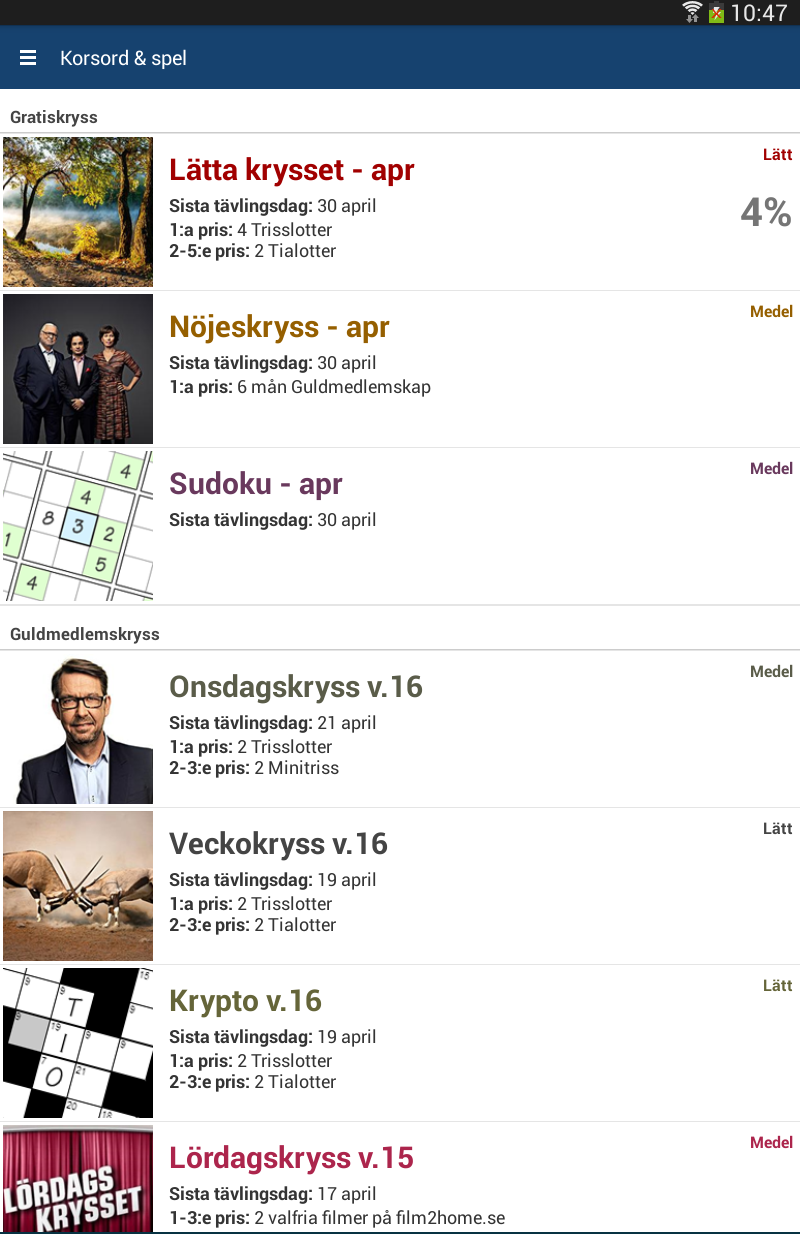The height and width of the screenshot is (1234, 800).
Task: Open the hamburger navigation drawer menu
Action: point(28,58)
